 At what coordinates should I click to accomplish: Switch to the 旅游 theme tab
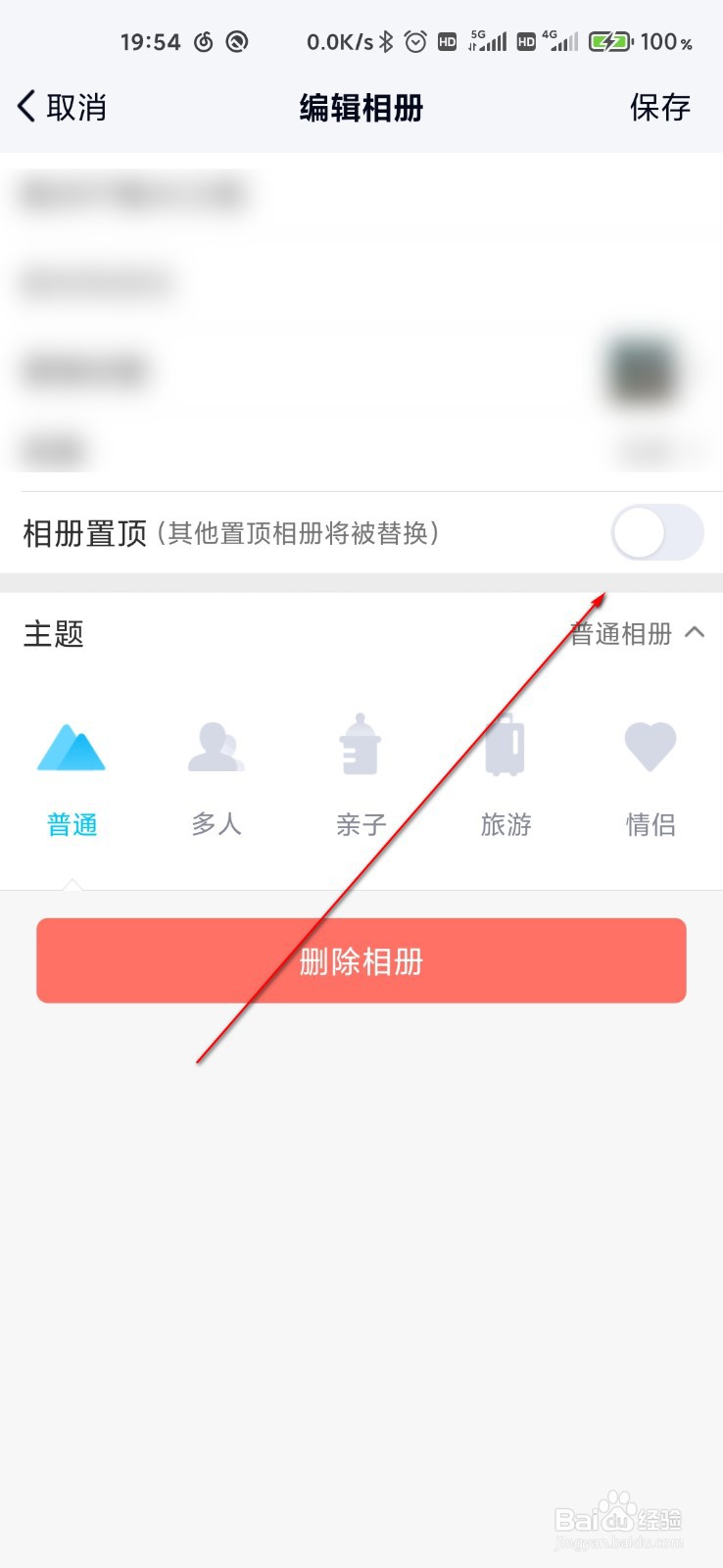[x=506, y=824]
